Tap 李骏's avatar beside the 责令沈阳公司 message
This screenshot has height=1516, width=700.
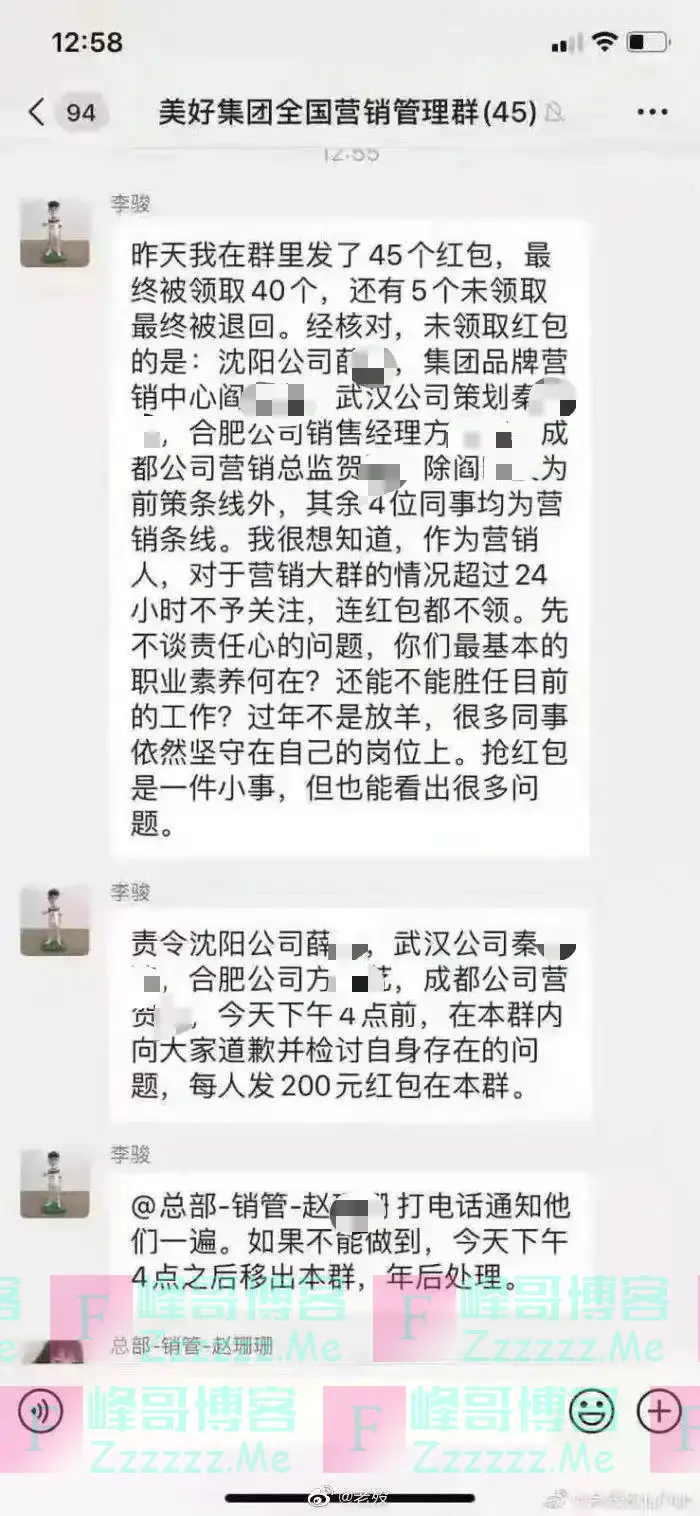[x=55, y=920]
